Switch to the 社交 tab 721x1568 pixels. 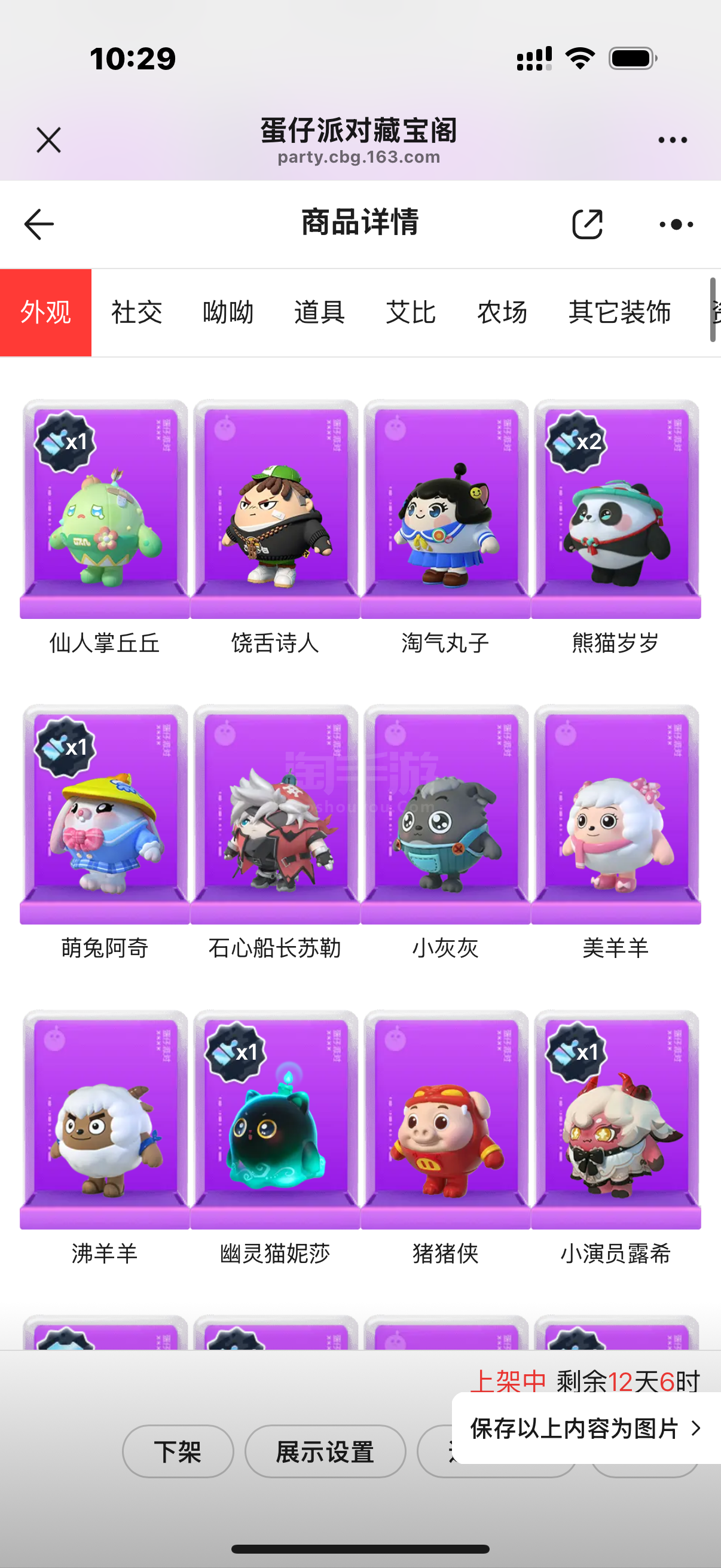(136, 312)
